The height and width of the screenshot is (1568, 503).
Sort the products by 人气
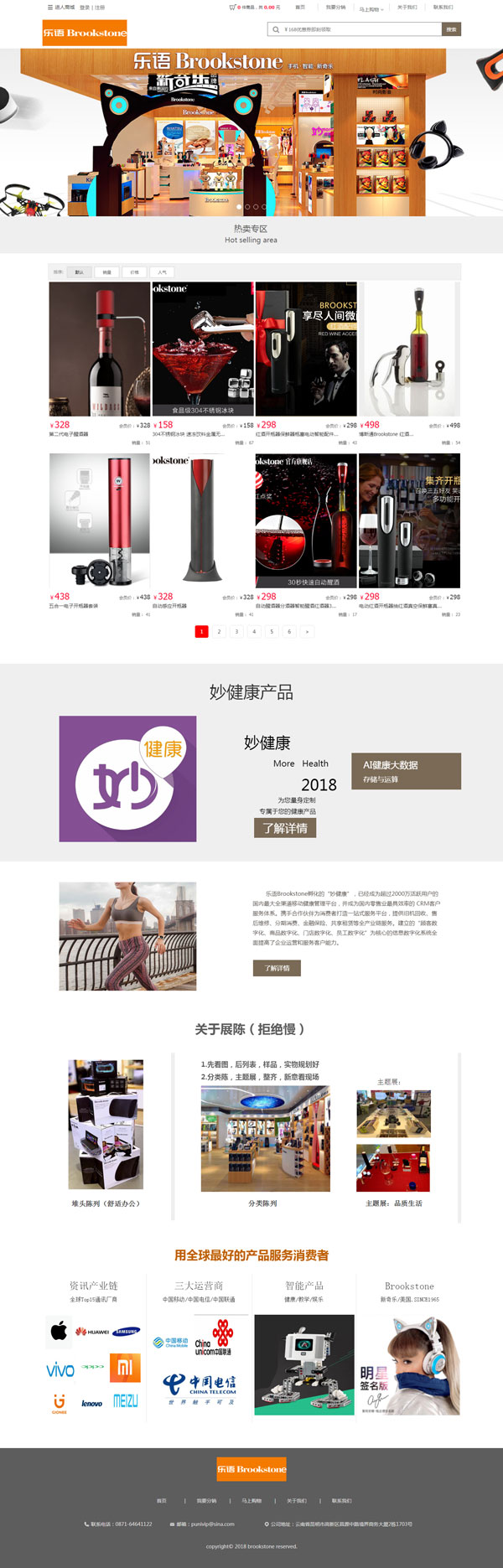pyautogui.click(x=162, y=272)
